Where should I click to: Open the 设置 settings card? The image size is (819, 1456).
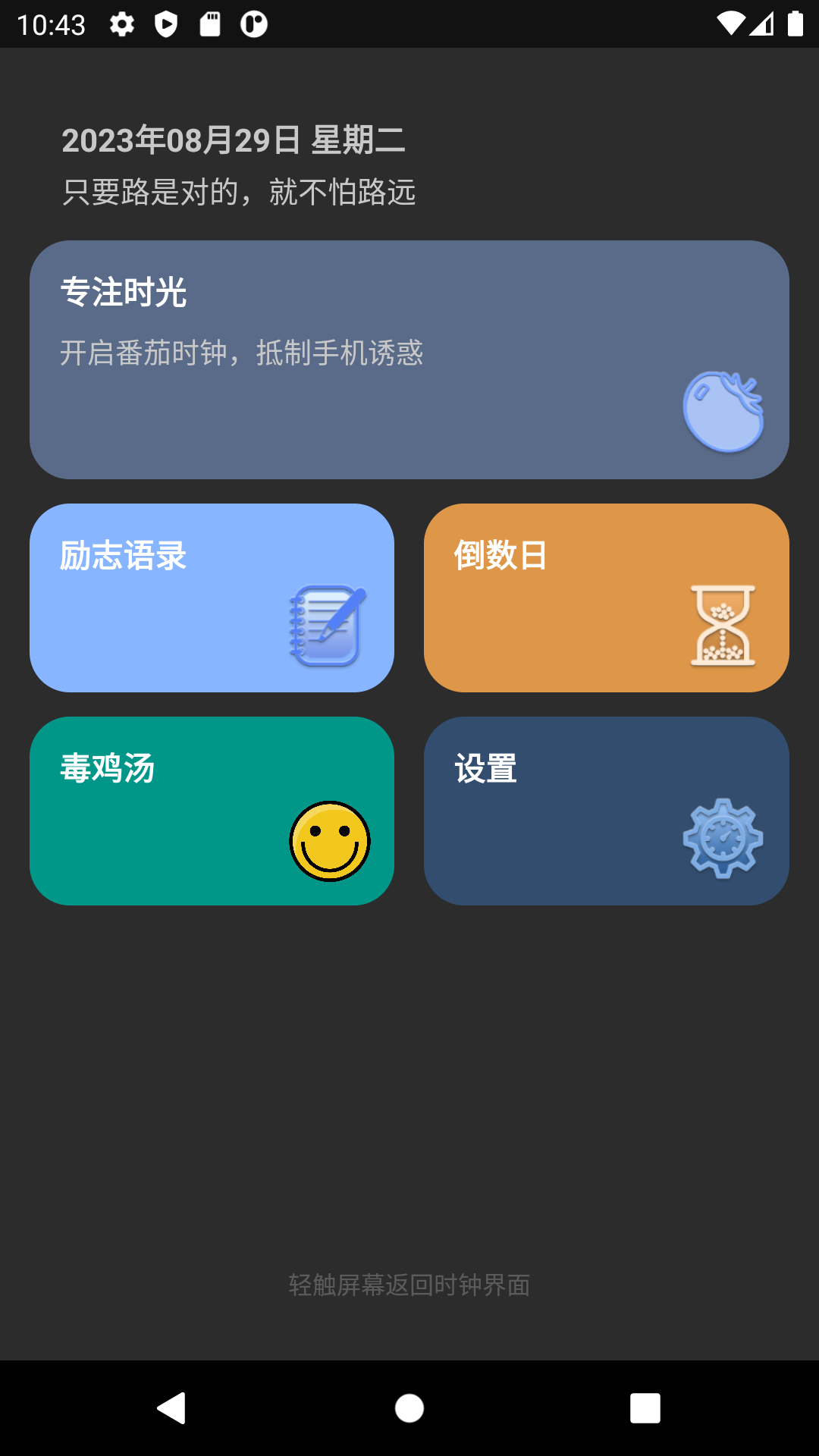(x=607, y=810)
